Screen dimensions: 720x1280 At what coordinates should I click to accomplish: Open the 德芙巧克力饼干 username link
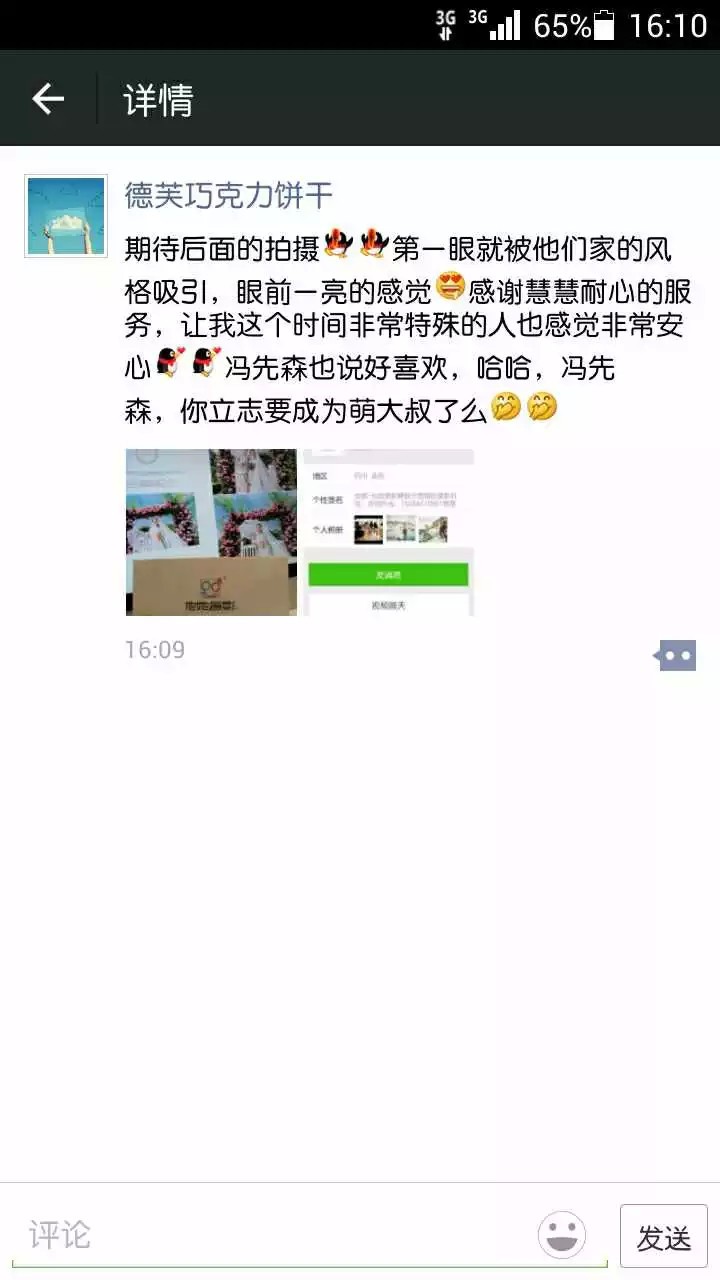[x=228, y=195]
